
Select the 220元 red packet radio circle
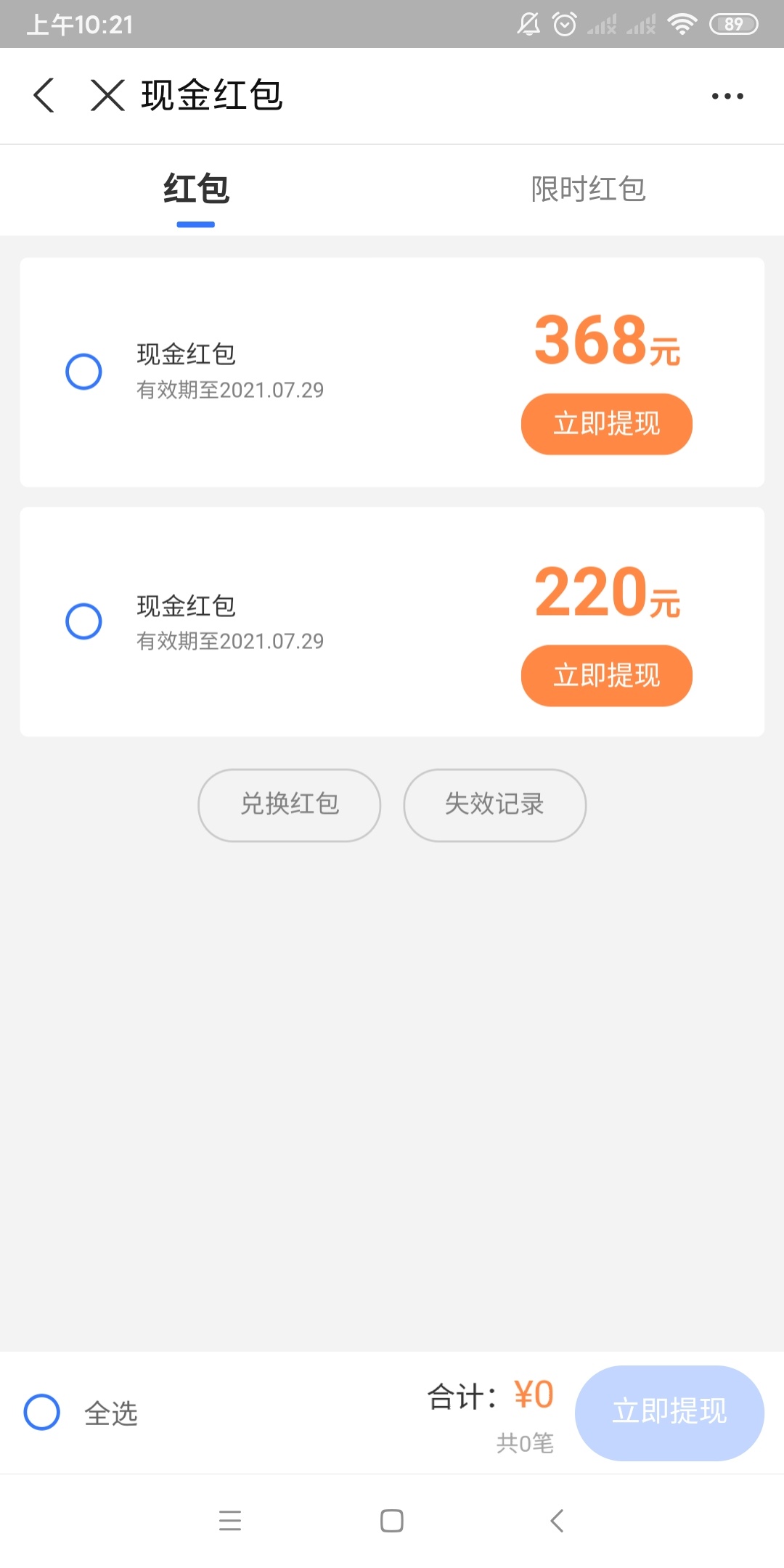[83, 621]
